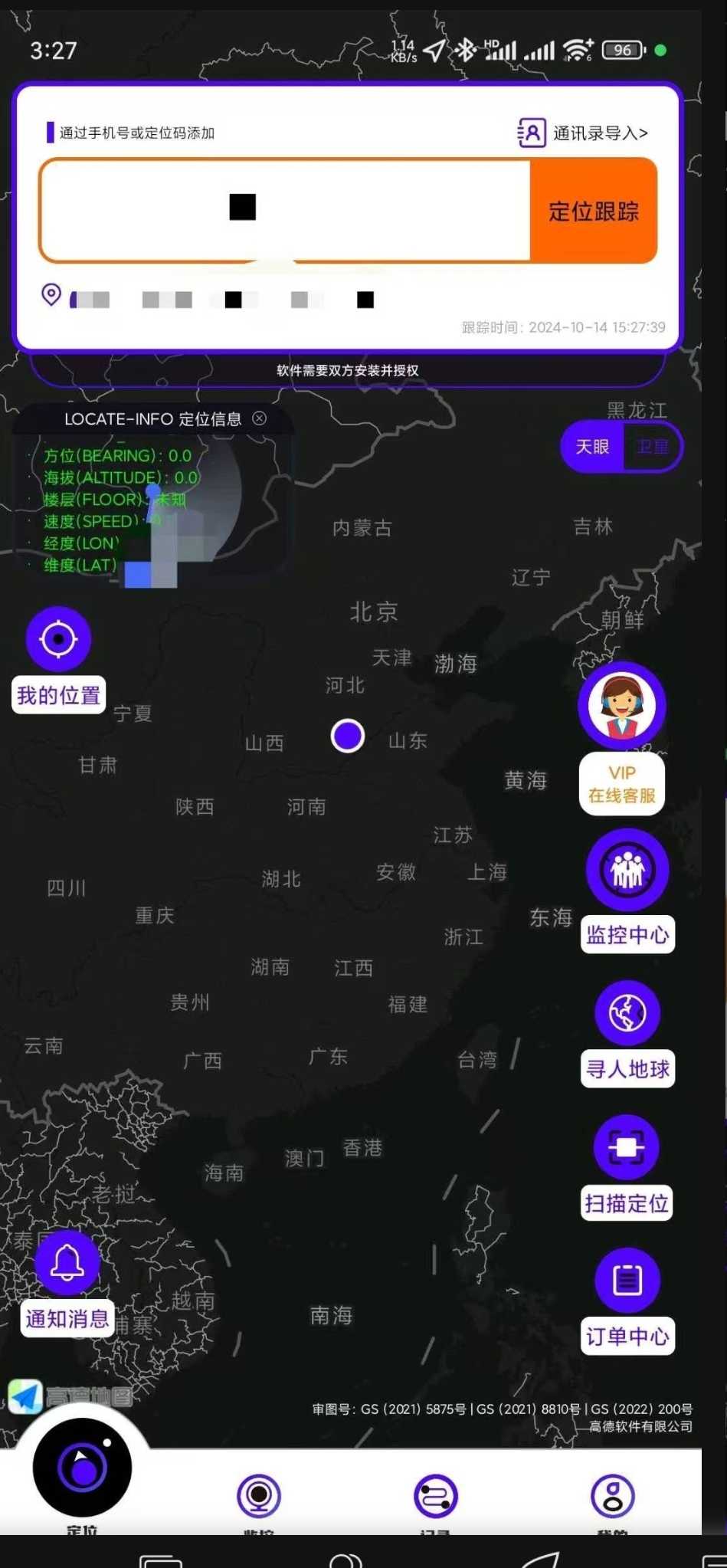Switch map to 天眼 mode
This screenshot has width=727, height=1568.
pos(592,447)
